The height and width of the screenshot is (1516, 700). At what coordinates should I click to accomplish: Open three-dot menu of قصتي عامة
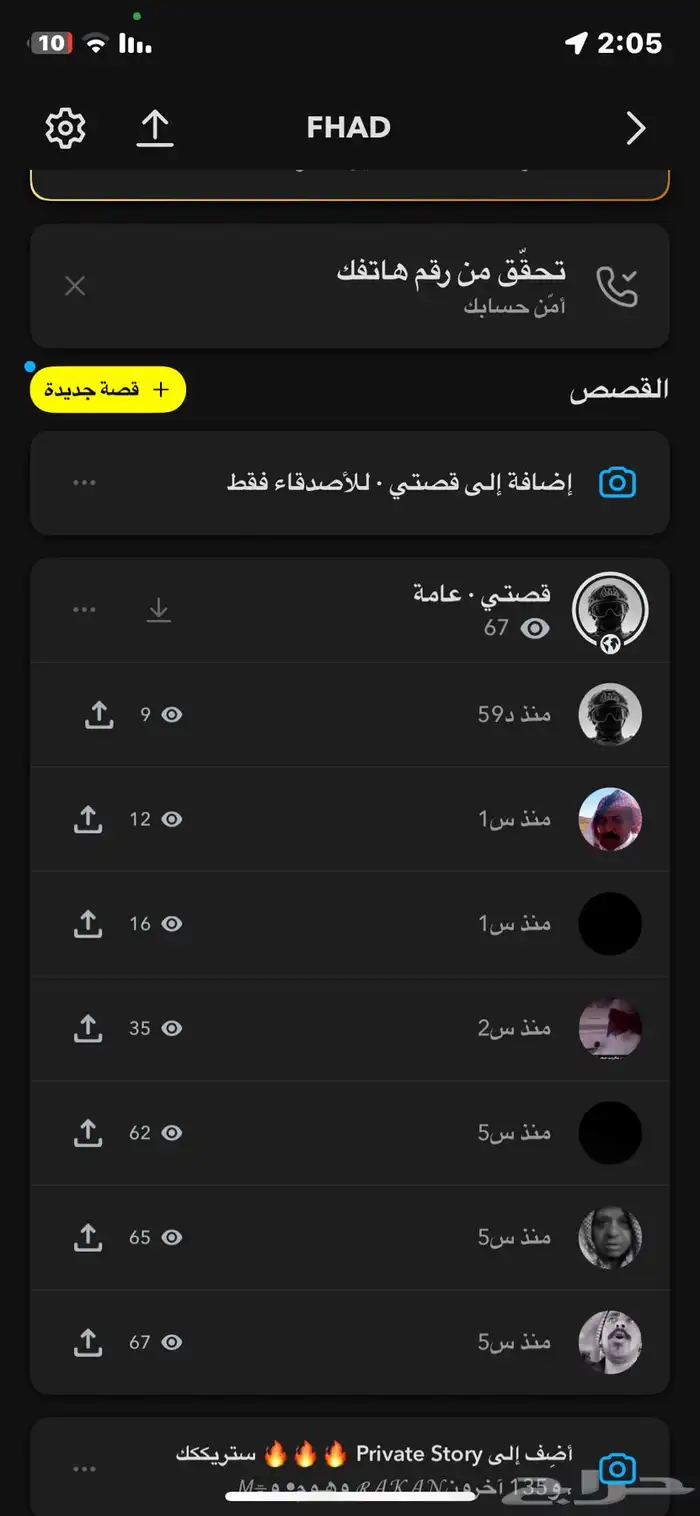[84, 610]
